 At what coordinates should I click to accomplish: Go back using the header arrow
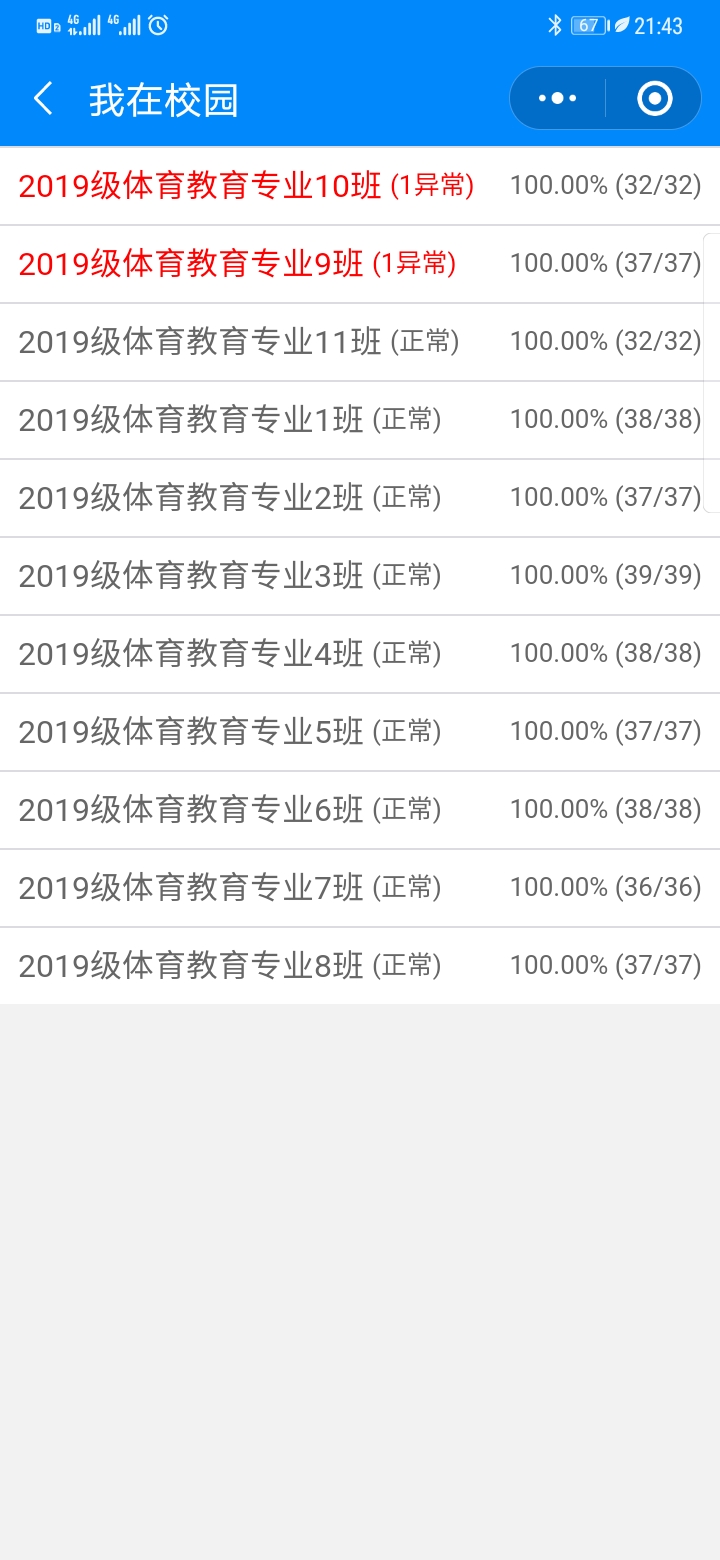point(43,99)
